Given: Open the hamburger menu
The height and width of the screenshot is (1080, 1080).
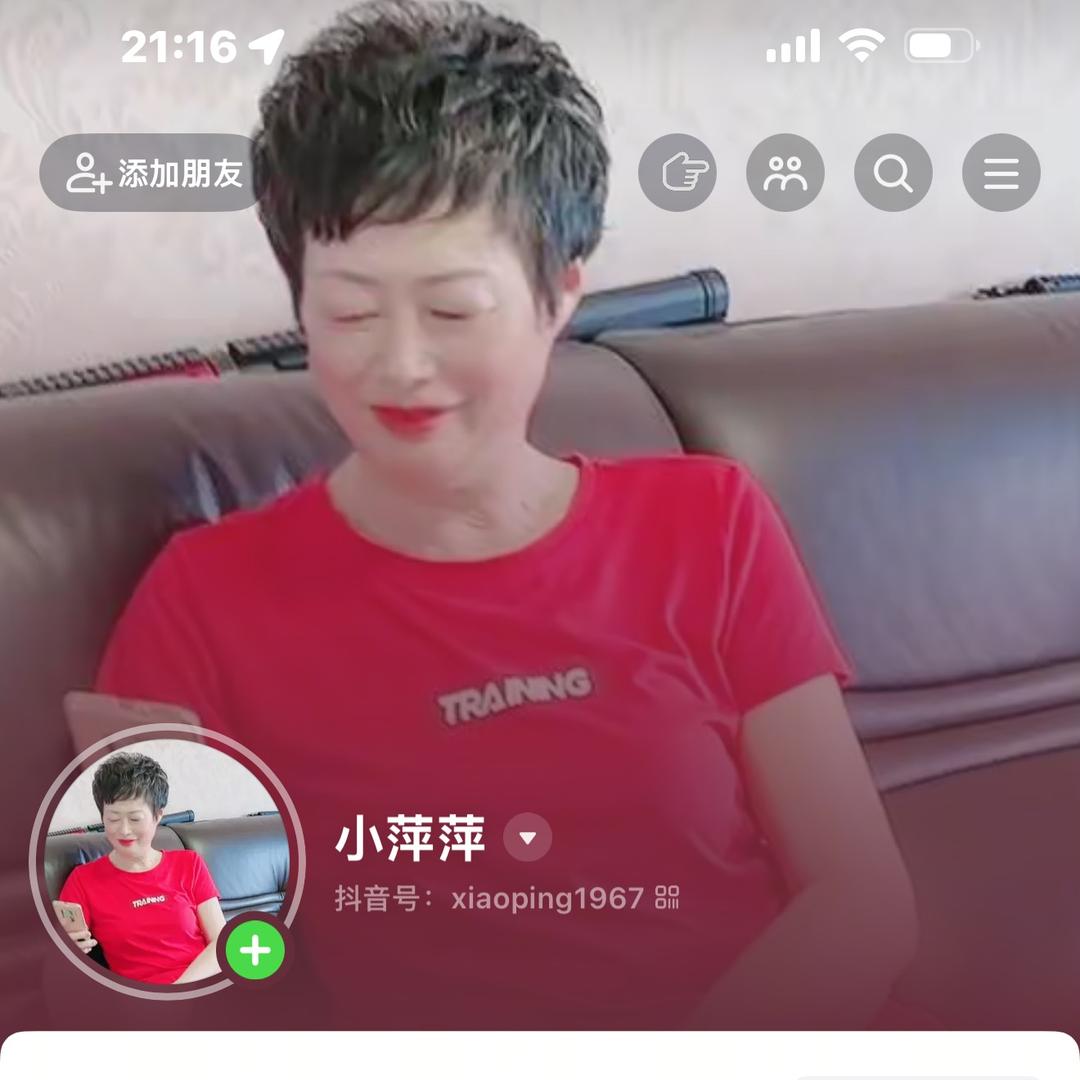Looking at the screenshot, I should pos(1001,173).
